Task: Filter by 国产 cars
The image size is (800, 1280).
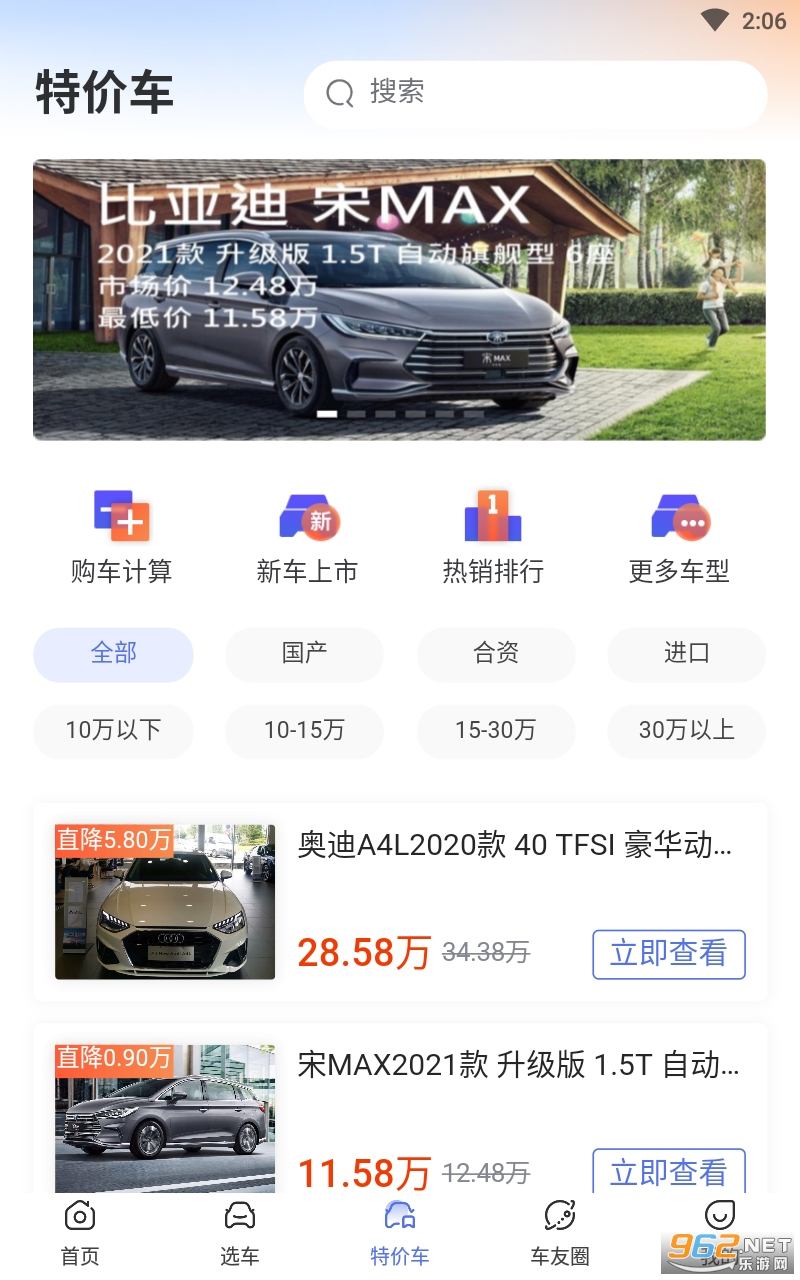Action: (304, 654)
